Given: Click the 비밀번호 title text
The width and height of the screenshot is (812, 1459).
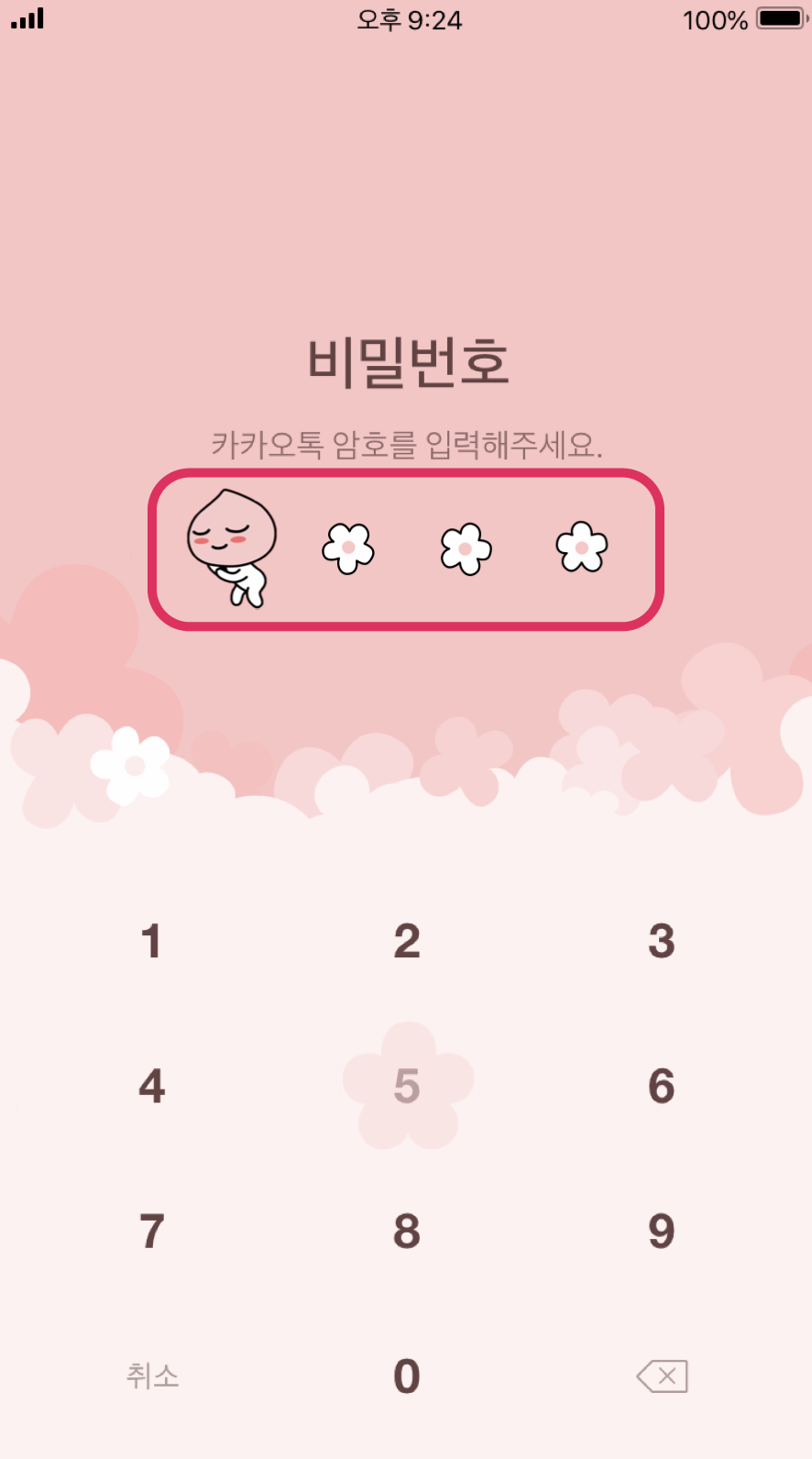Looking at the screenshot, I should [x=406, y=363].
